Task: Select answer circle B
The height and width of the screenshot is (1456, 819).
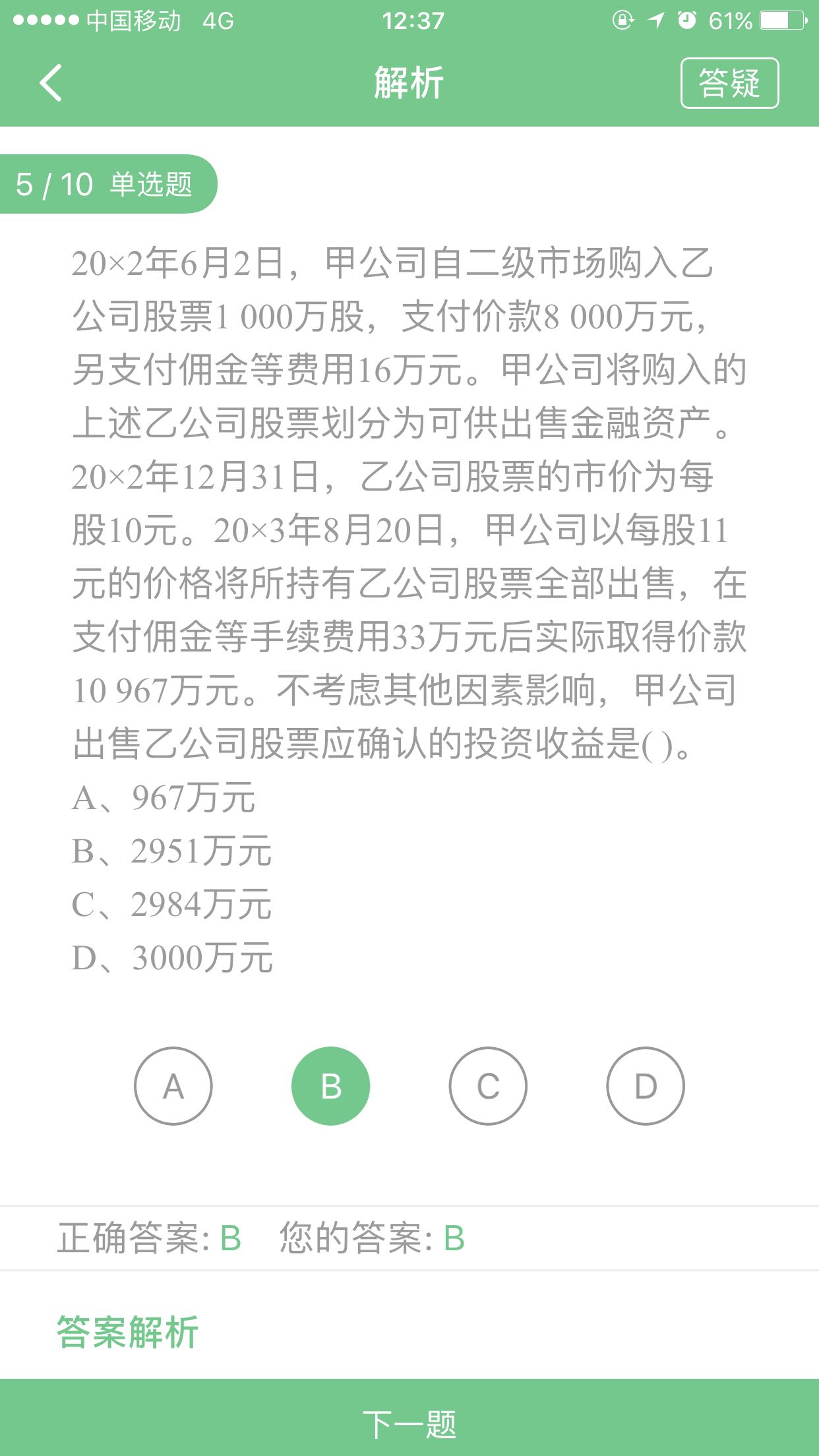Action: [330, 1085]
